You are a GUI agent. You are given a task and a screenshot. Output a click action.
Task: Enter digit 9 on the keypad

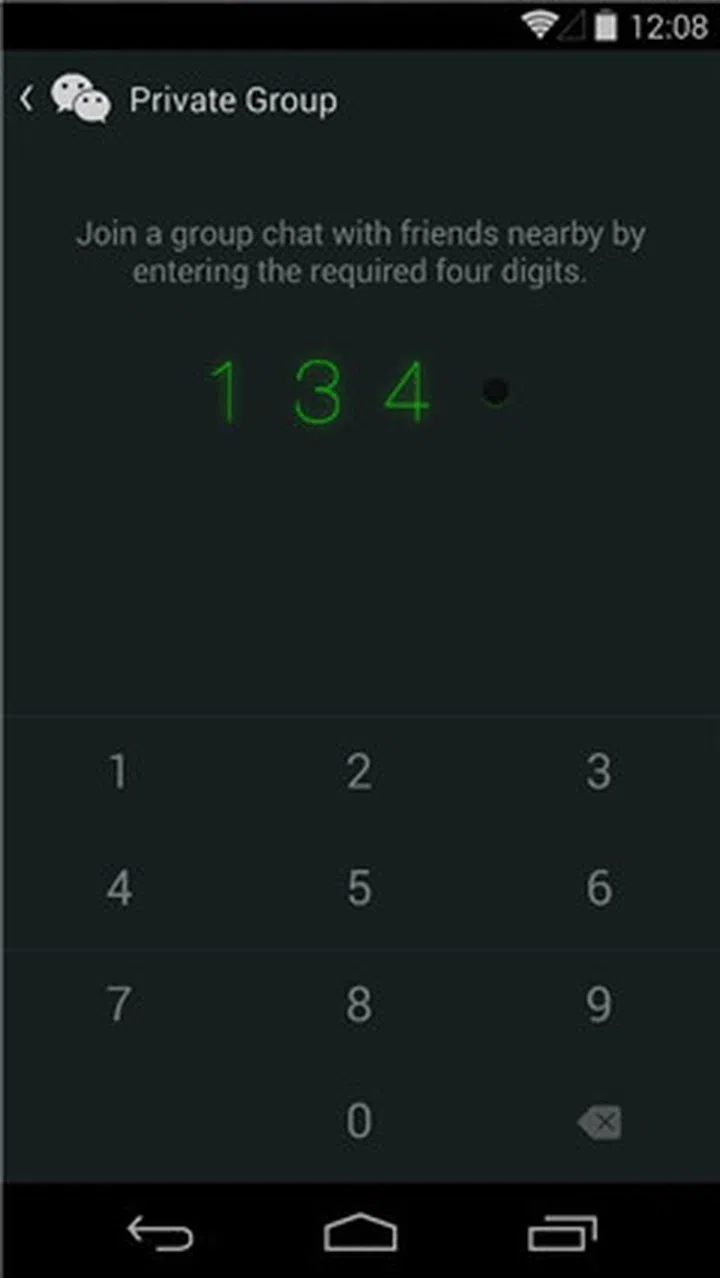click(x=598, y=1004)
